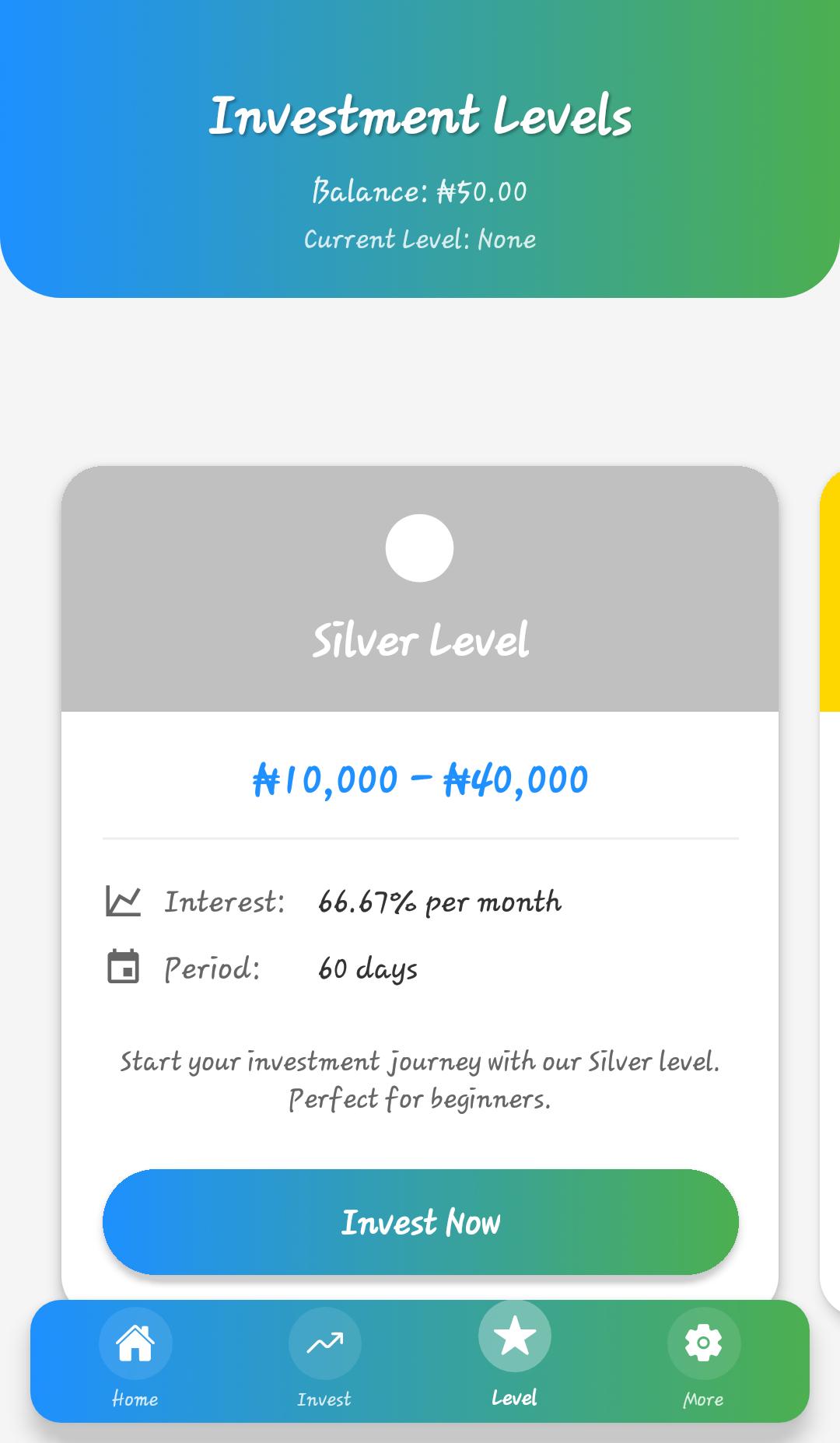Click the circular Silver Level badge icon
Image resolution: width=840 pixels, height=1443 pixels.
point(420,548)
